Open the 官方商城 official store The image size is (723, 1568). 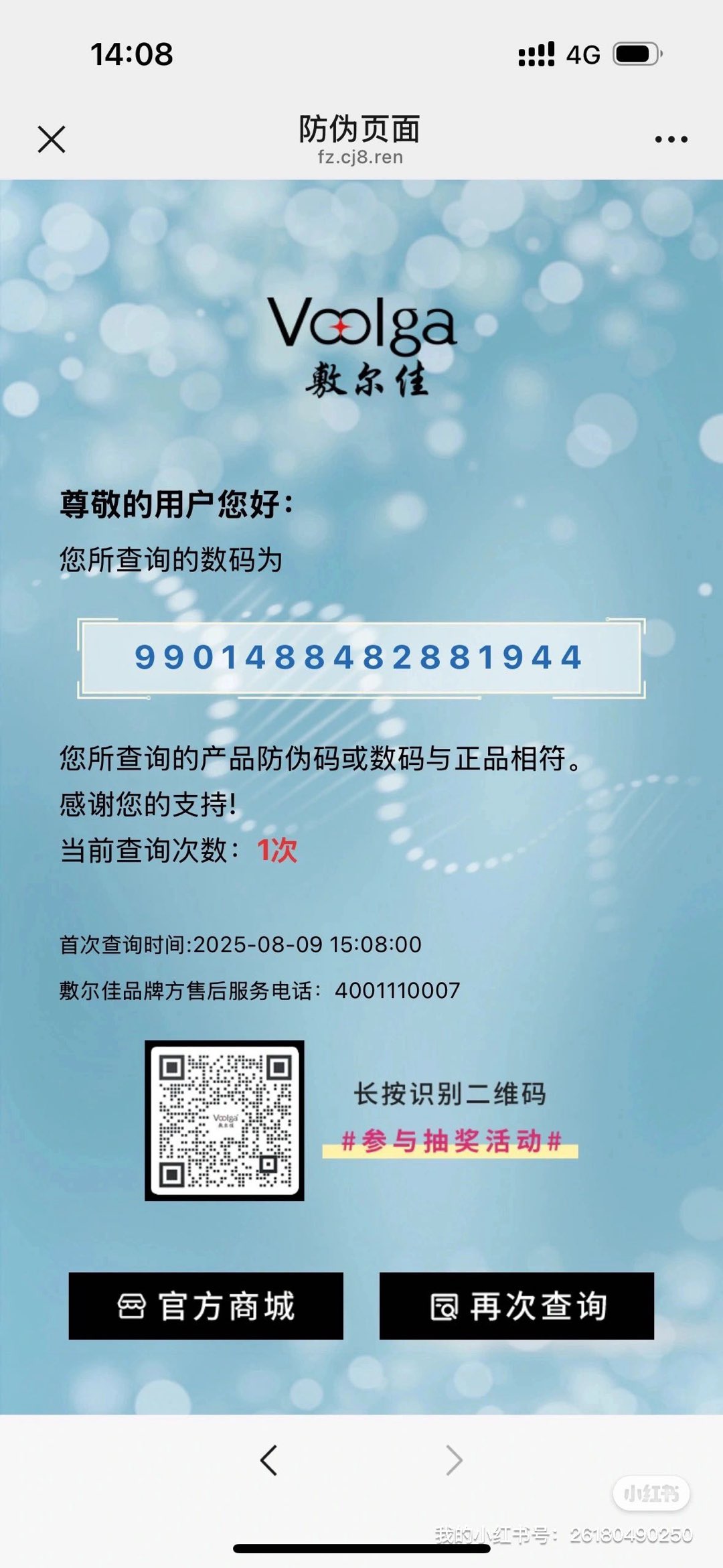click(x=206, y=1305)
